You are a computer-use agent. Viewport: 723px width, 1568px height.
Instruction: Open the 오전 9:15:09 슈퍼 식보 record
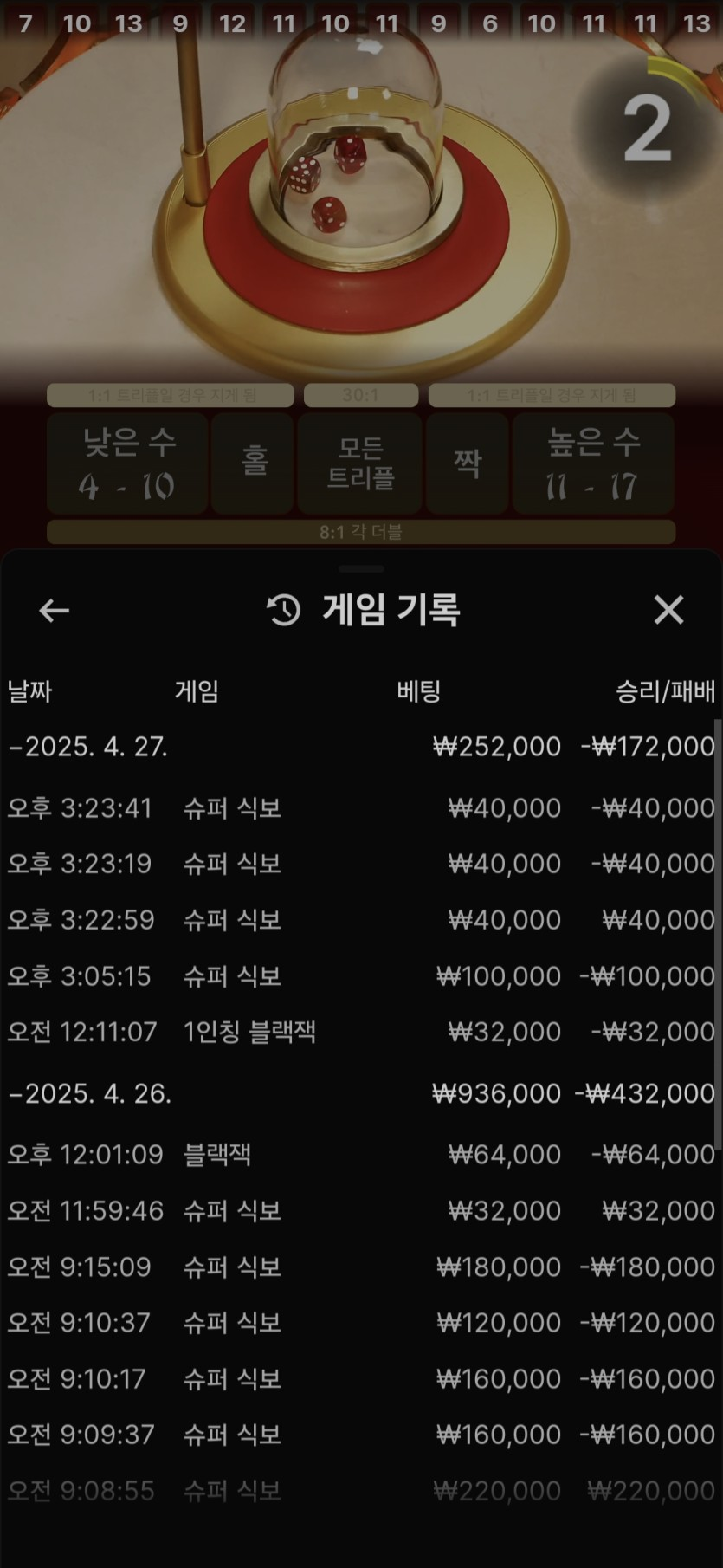click(x=360, y=1267)
